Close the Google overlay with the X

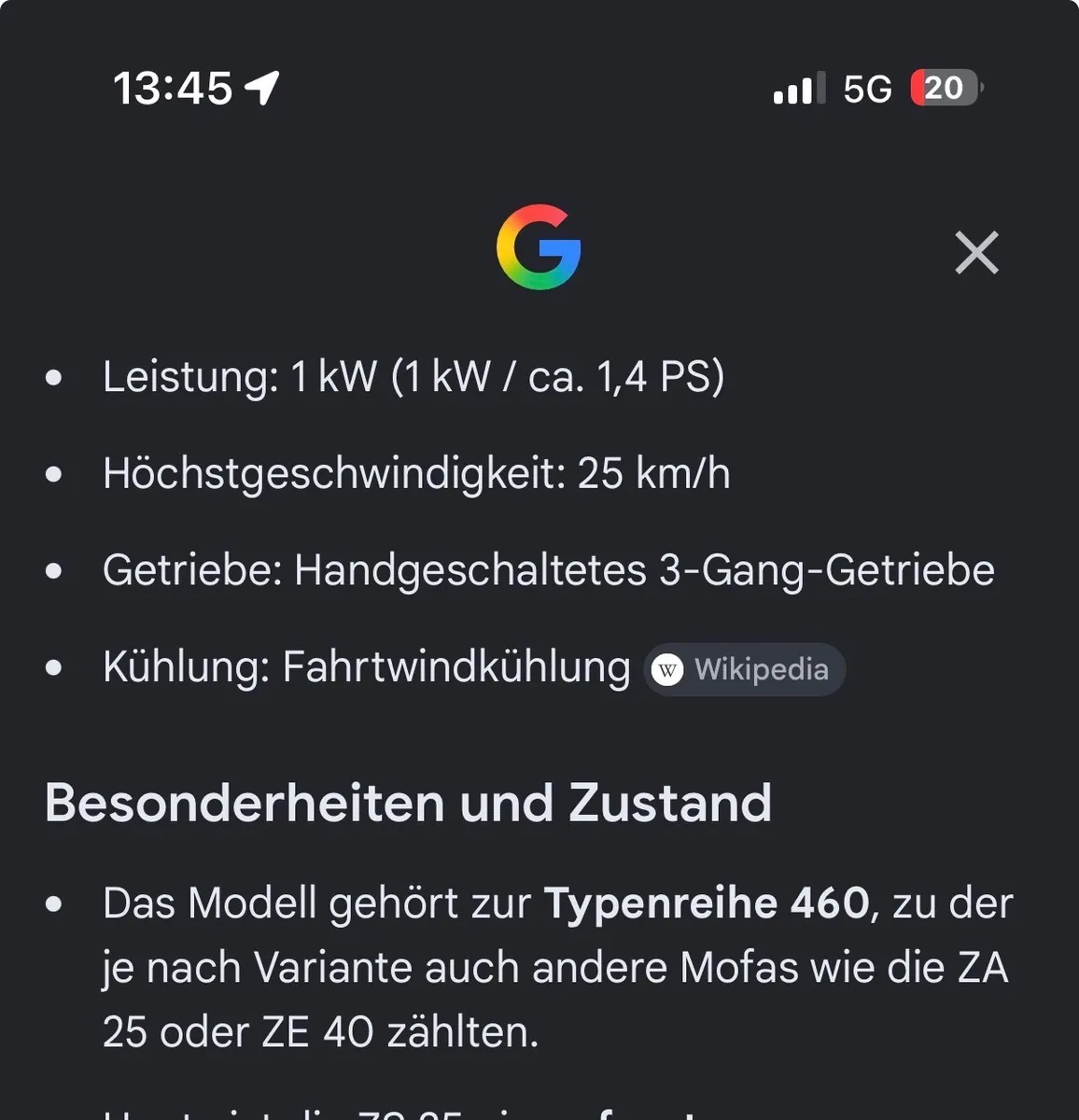976,252
